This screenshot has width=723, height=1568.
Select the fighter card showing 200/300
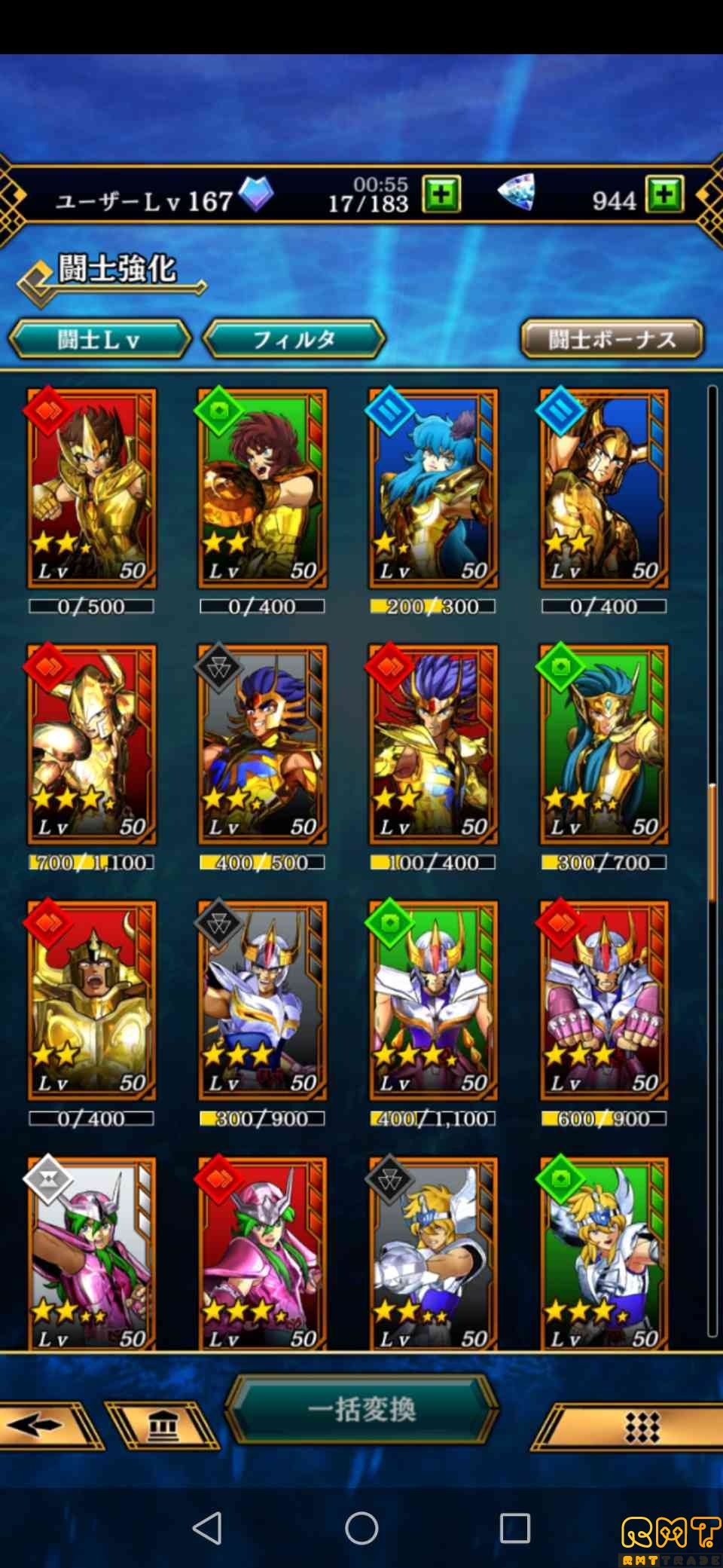[x=433, y=488]
